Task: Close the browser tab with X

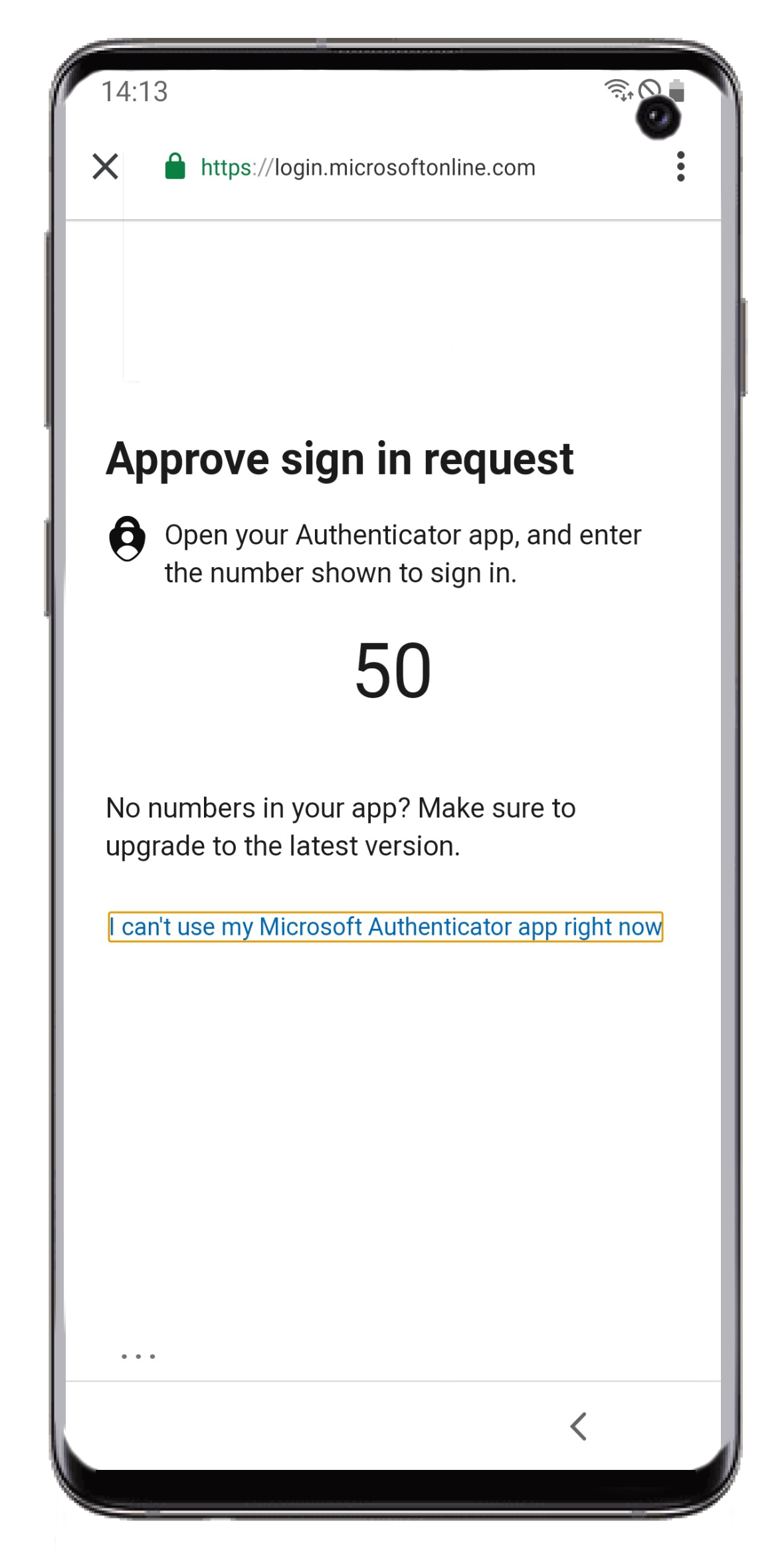Action: point(105,166)
